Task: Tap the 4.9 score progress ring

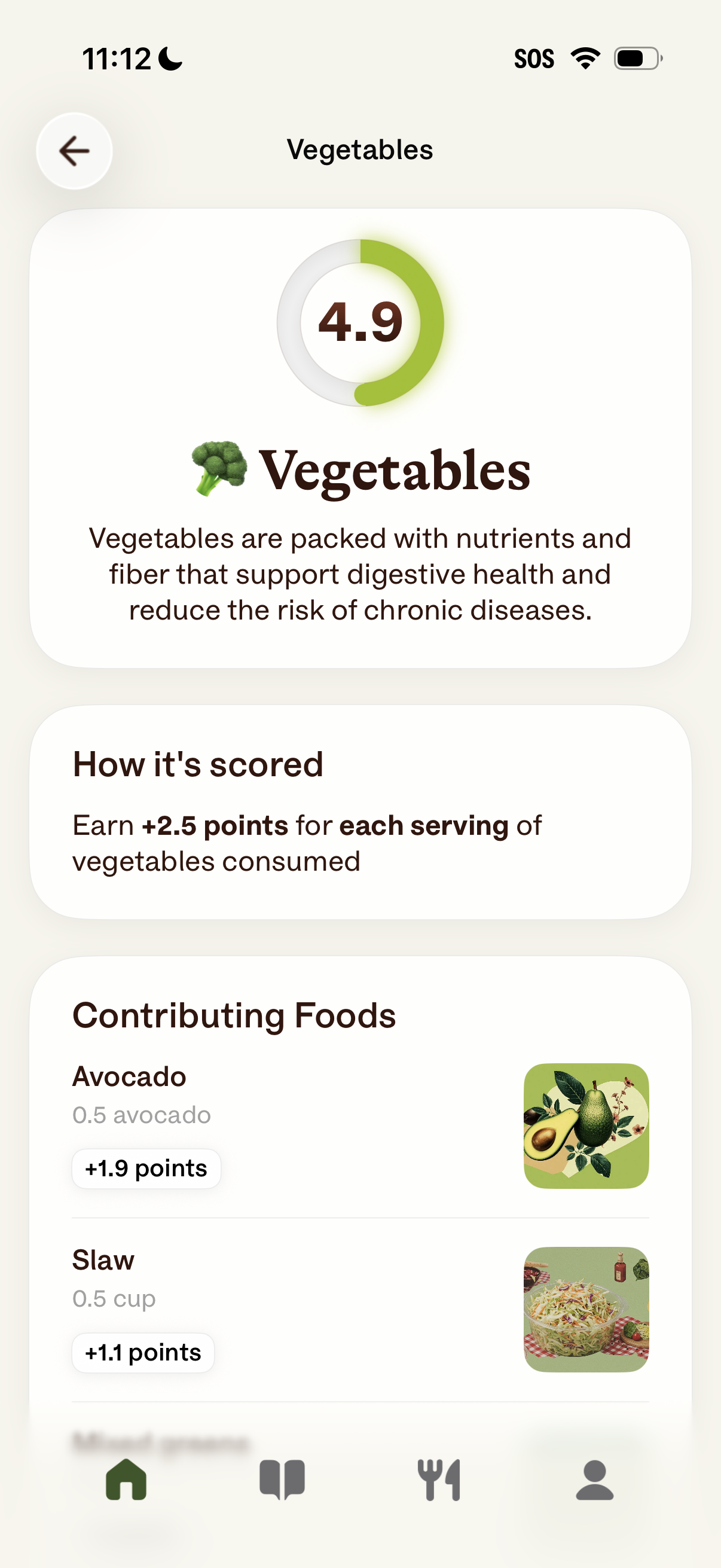Action: (361, 321)
